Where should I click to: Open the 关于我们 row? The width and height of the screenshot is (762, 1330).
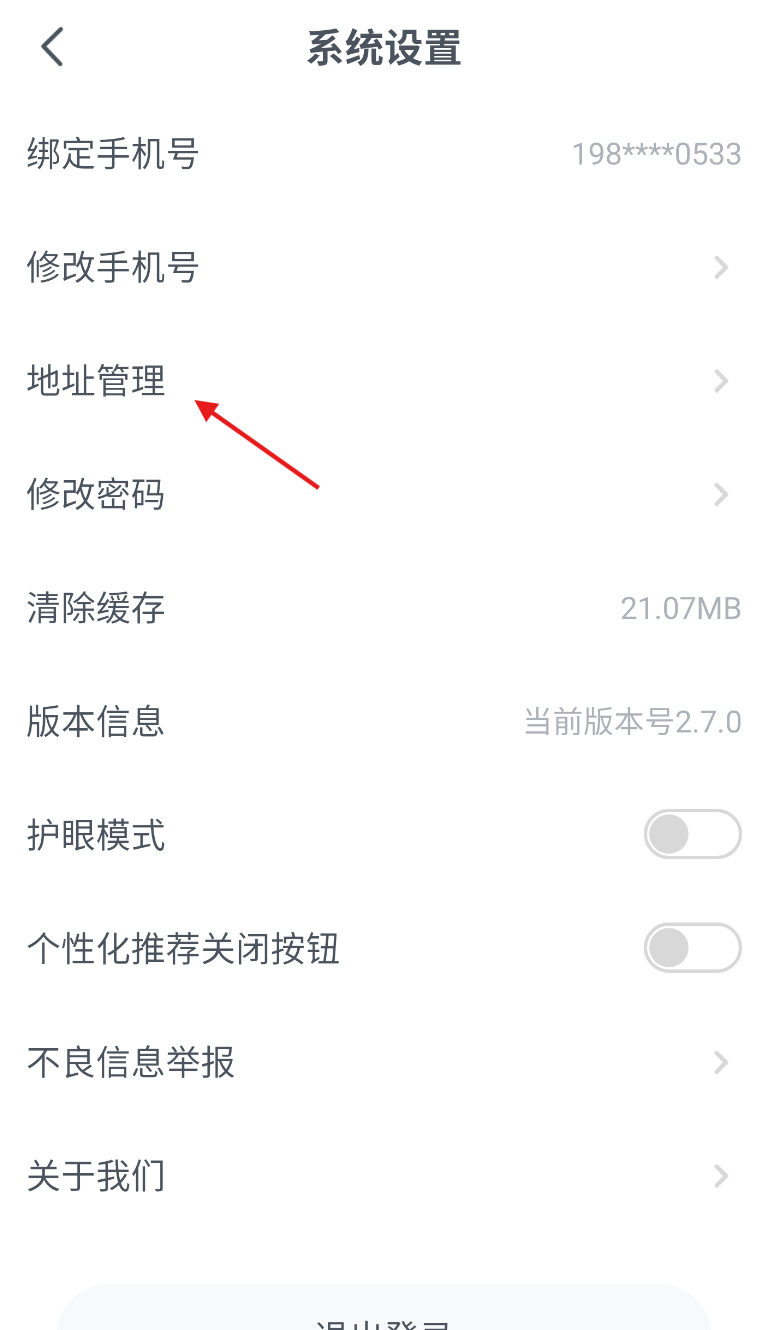tap(381, 1175)
